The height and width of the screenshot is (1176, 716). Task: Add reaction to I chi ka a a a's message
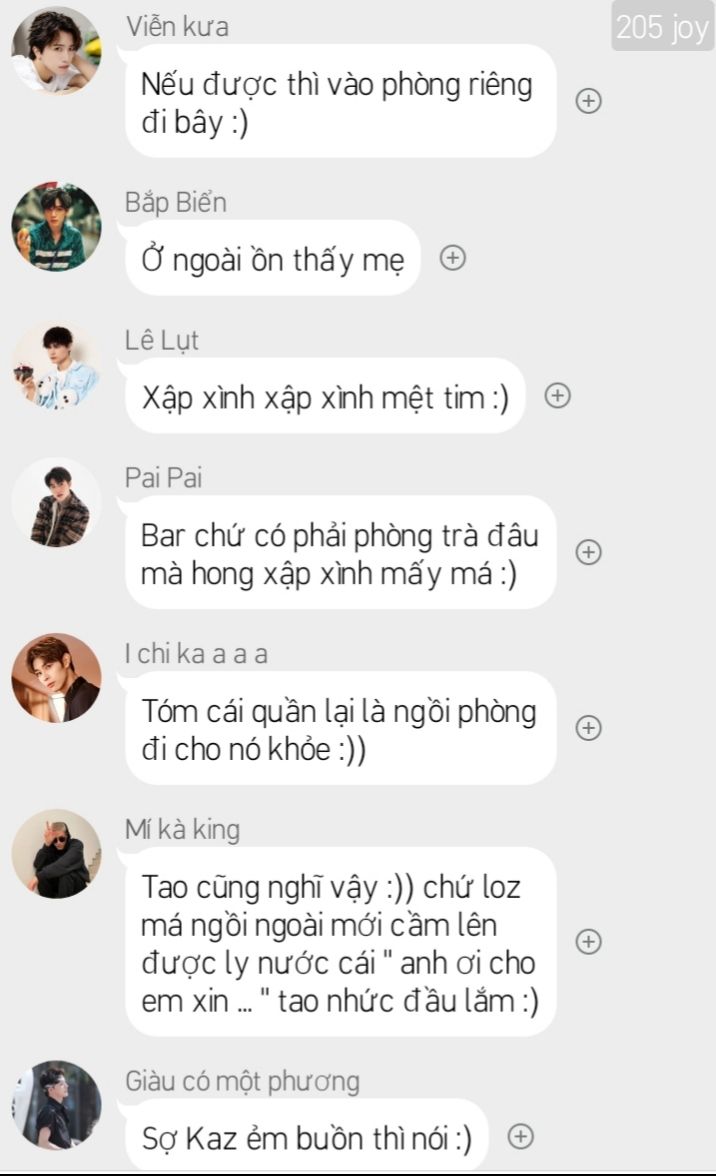(x=590, y=728)
